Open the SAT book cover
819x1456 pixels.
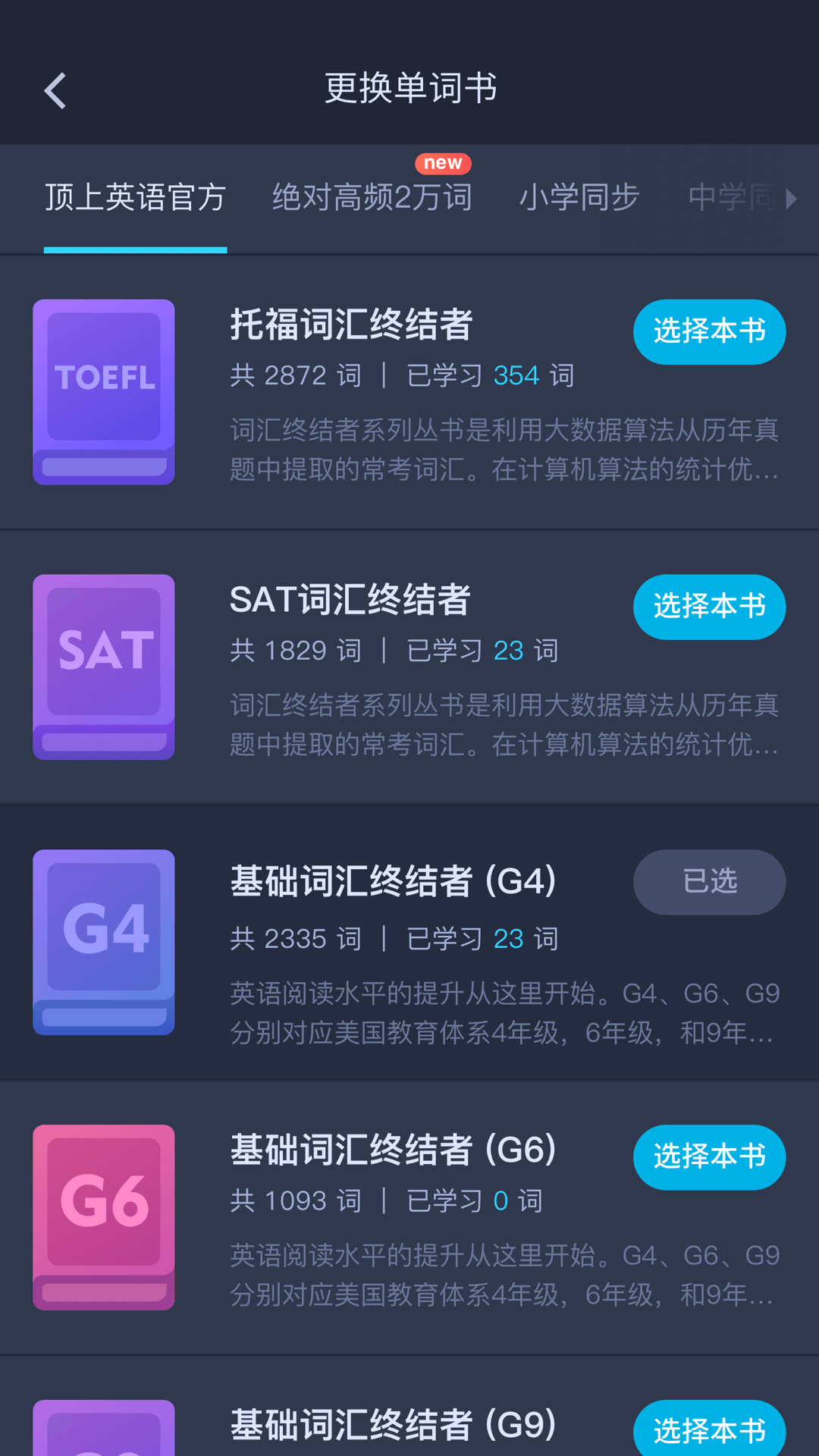coord(104,667)
